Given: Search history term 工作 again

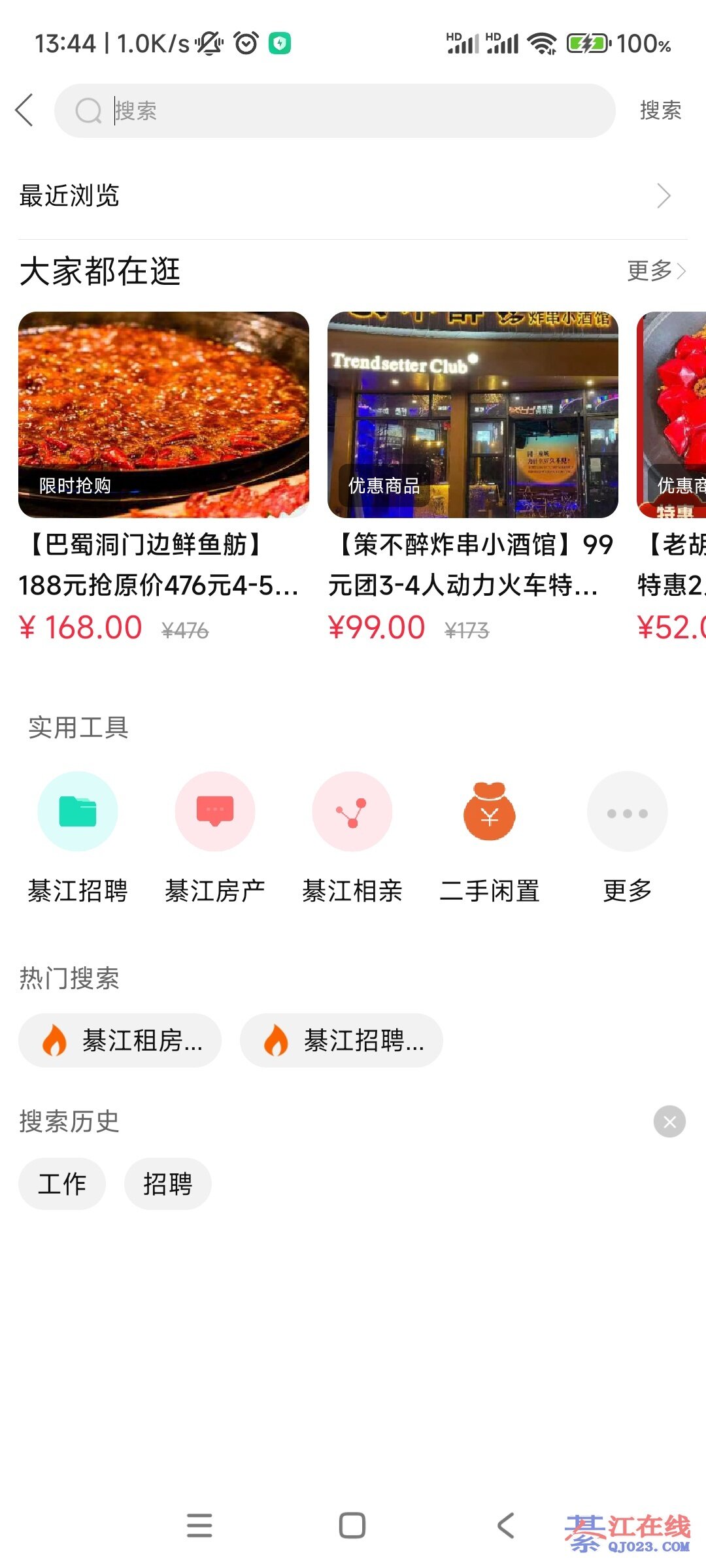Looking at the screenshot, I should (62, 1184).
